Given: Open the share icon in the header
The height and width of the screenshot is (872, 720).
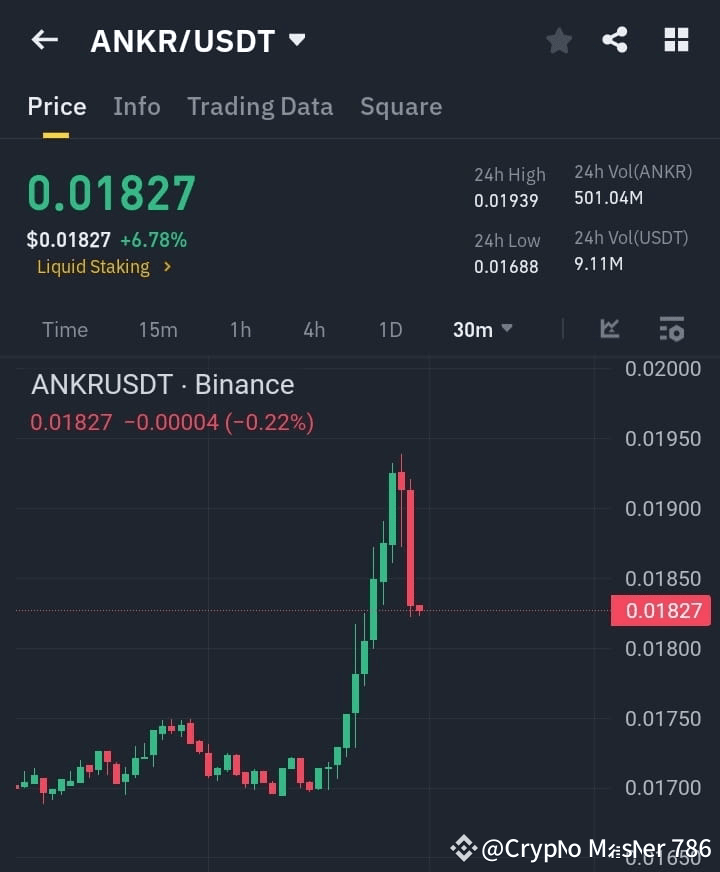Looking at the screenshot, I should (x=617, y=41).
